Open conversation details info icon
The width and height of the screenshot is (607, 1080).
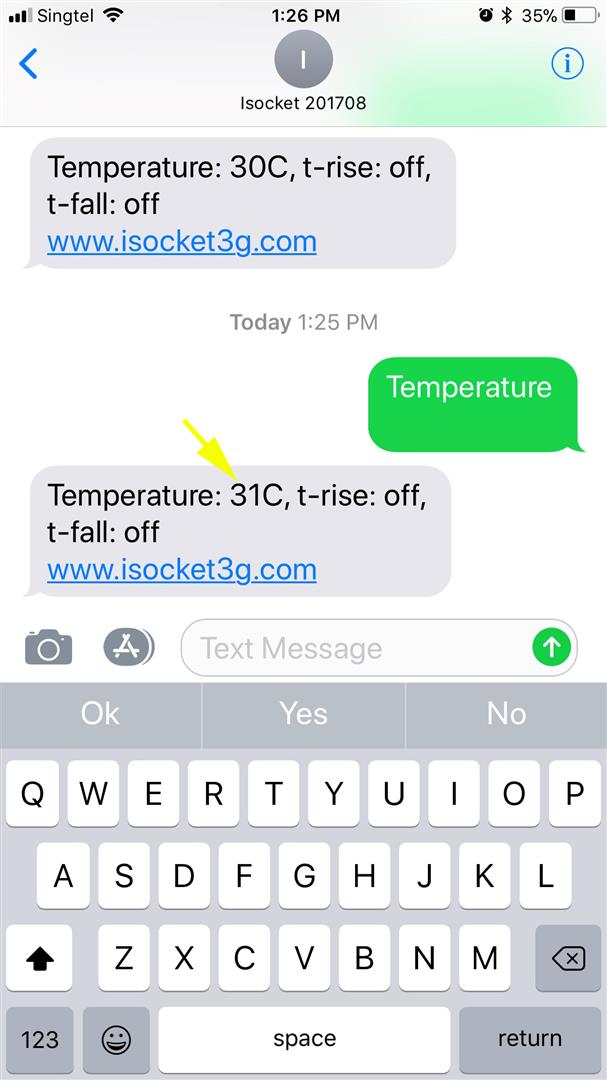tap(567, 64)
